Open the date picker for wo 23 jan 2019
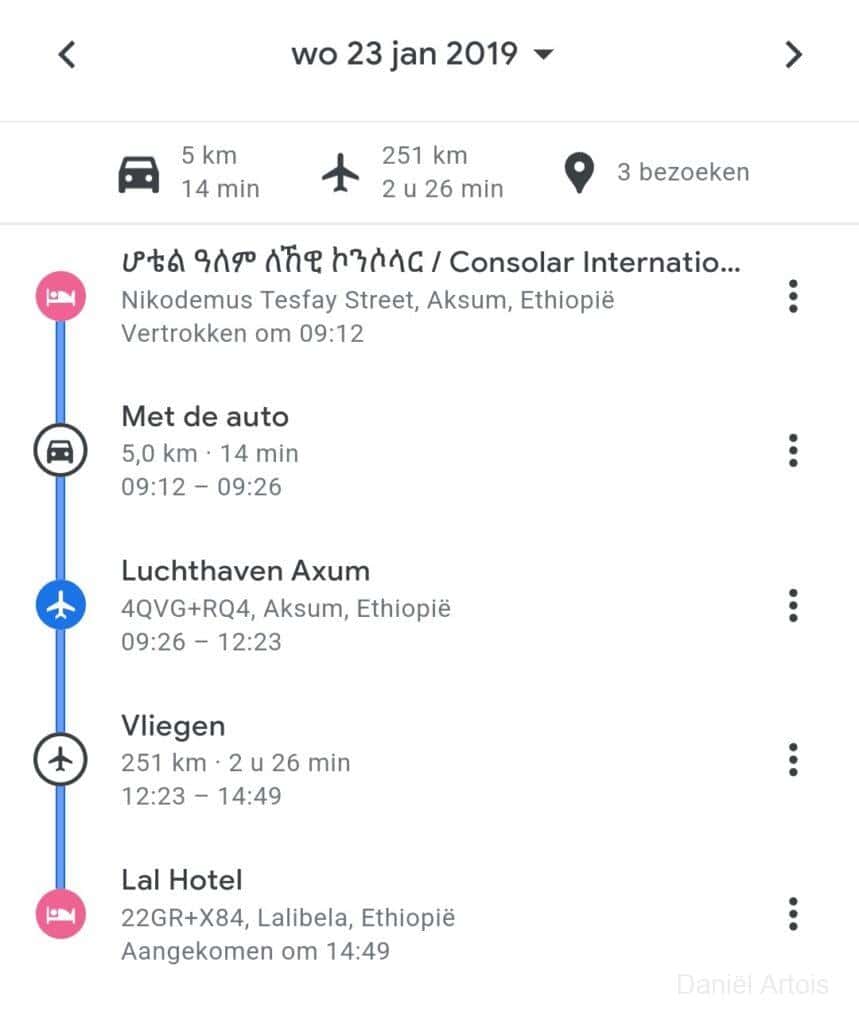Screen dimensions: 859x1024 [422, 54]
